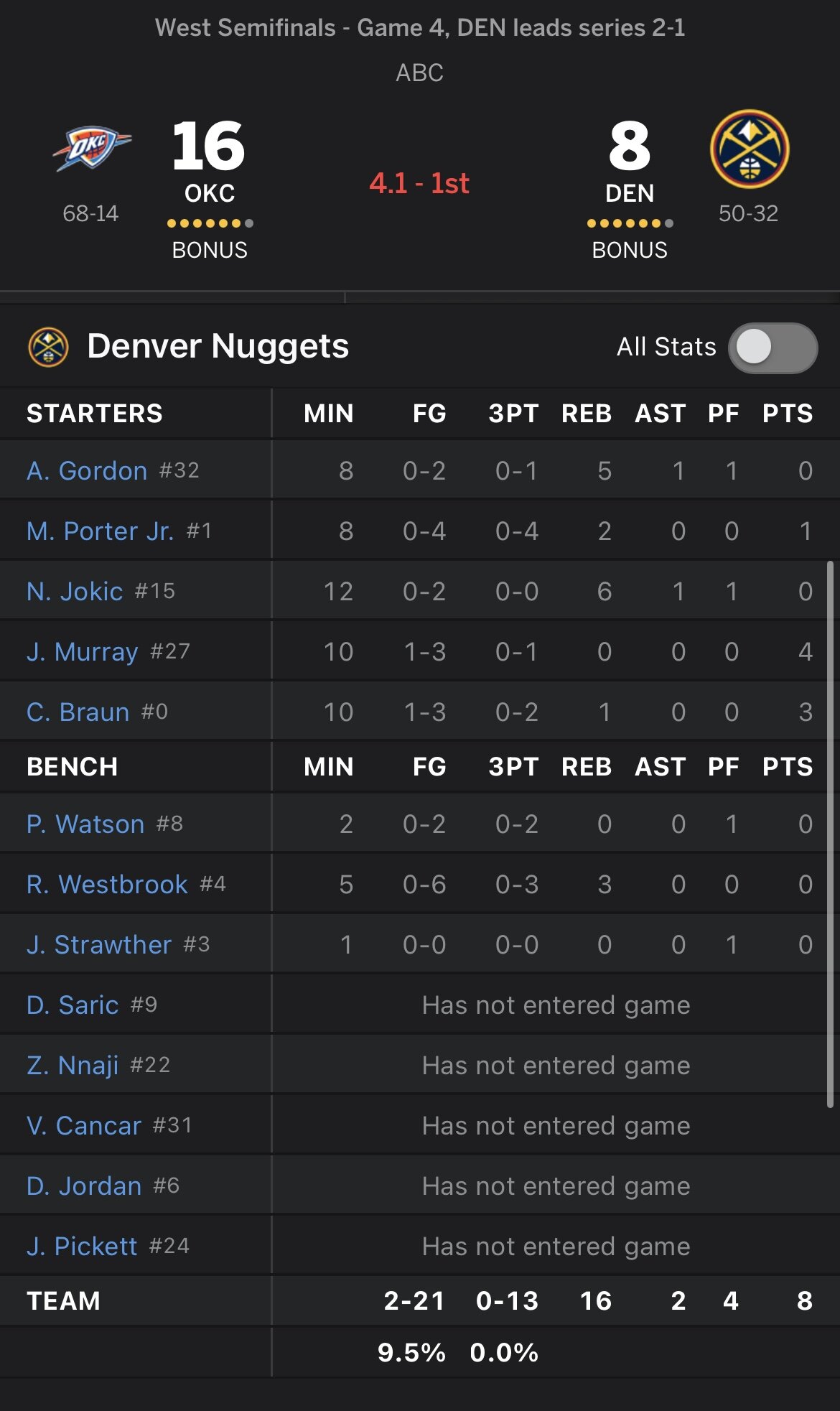
Task: Open Z. Nnaji's player profile
Action: pos(73,1066)
